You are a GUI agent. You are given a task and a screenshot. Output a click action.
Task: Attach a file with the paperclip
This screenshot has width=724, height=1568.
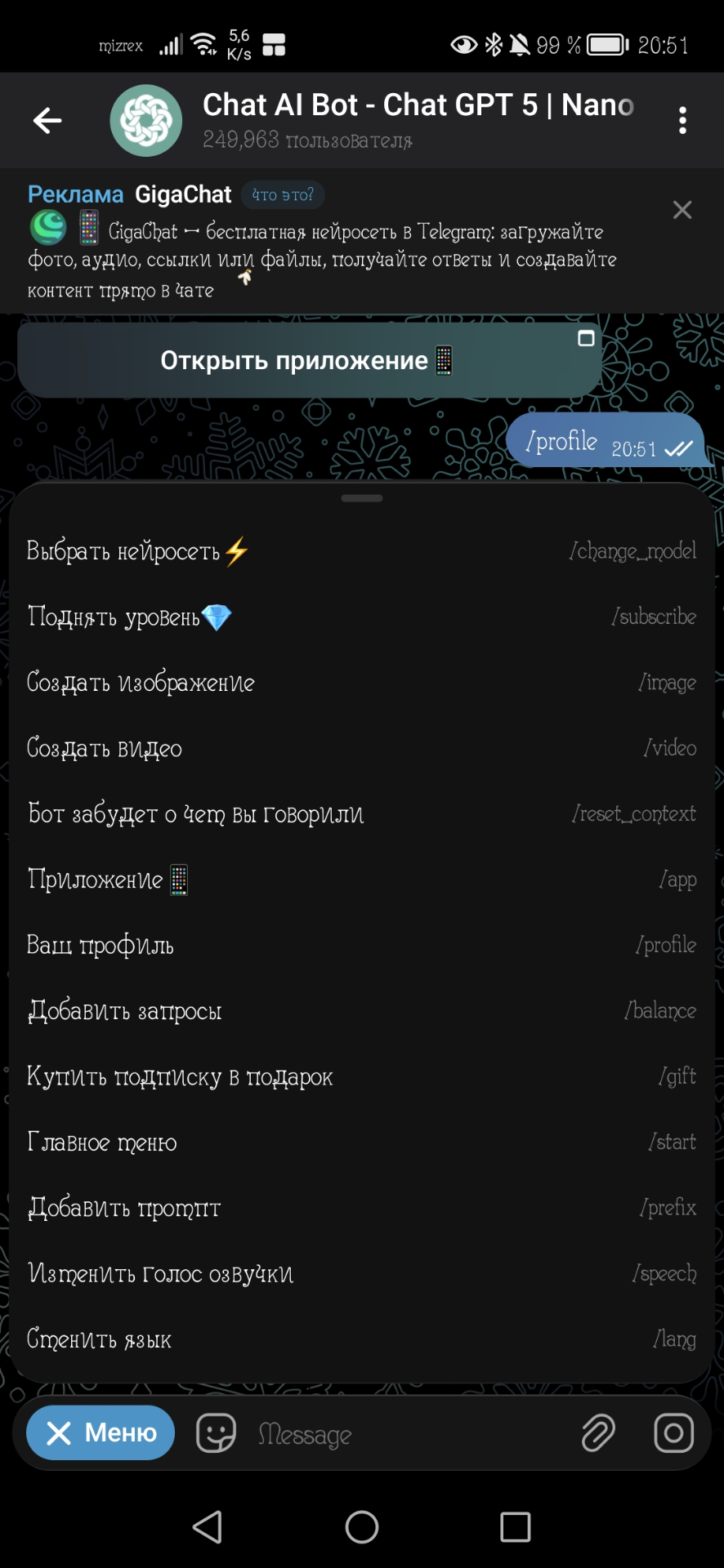[598, 1433]
